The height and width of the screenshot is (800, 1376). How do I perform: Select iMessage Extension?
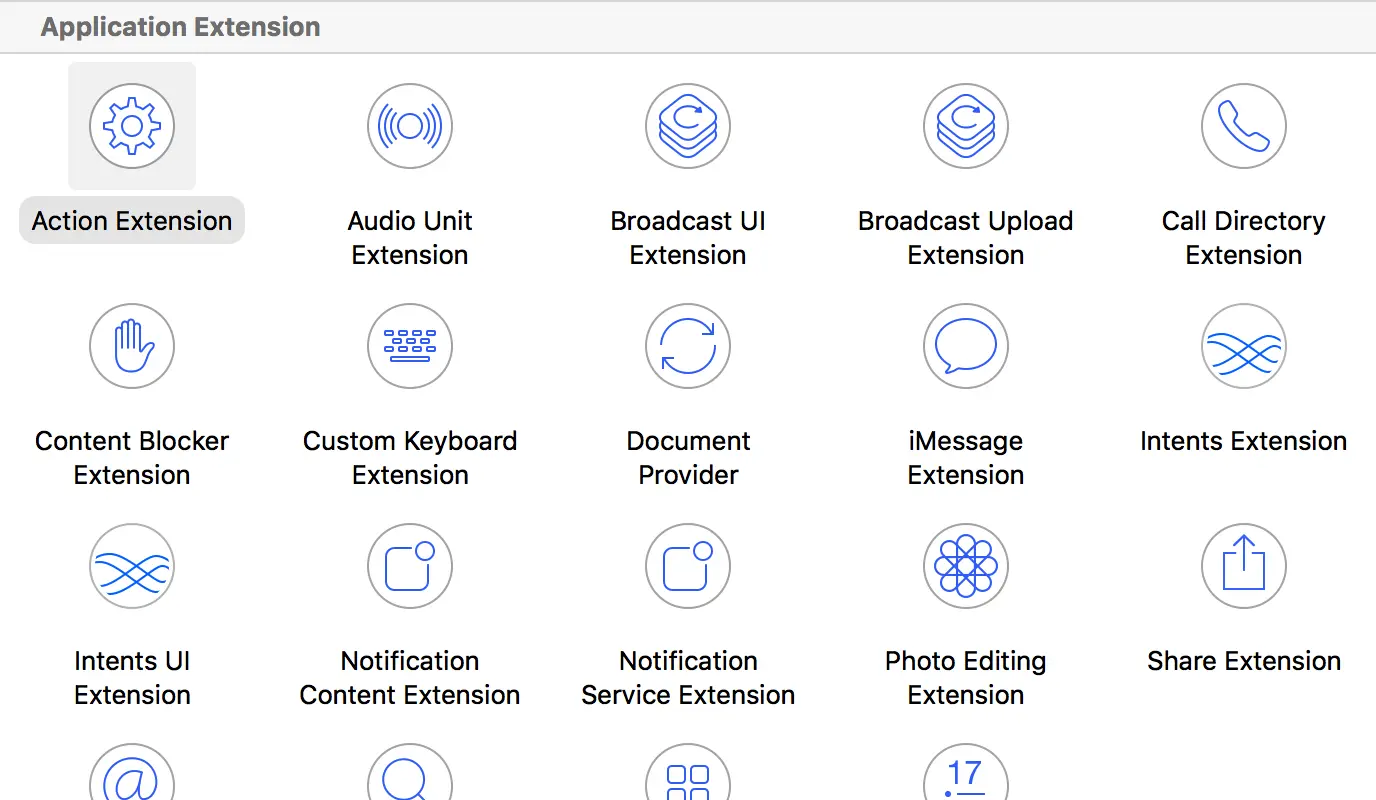coord(966,347)
